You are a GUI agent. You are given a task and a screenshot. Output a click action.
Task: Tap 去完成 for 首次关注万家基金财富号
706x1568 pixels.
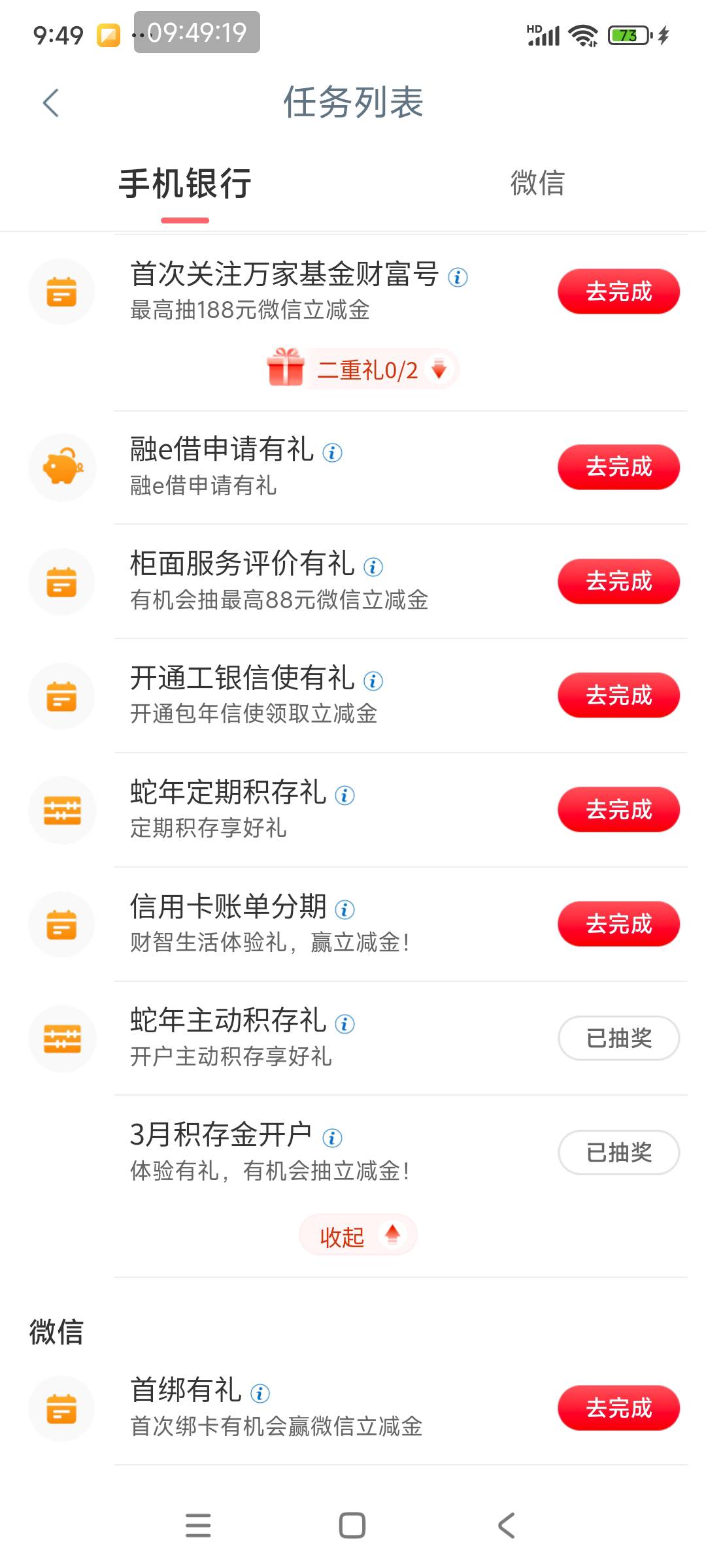tap(618, 291)
